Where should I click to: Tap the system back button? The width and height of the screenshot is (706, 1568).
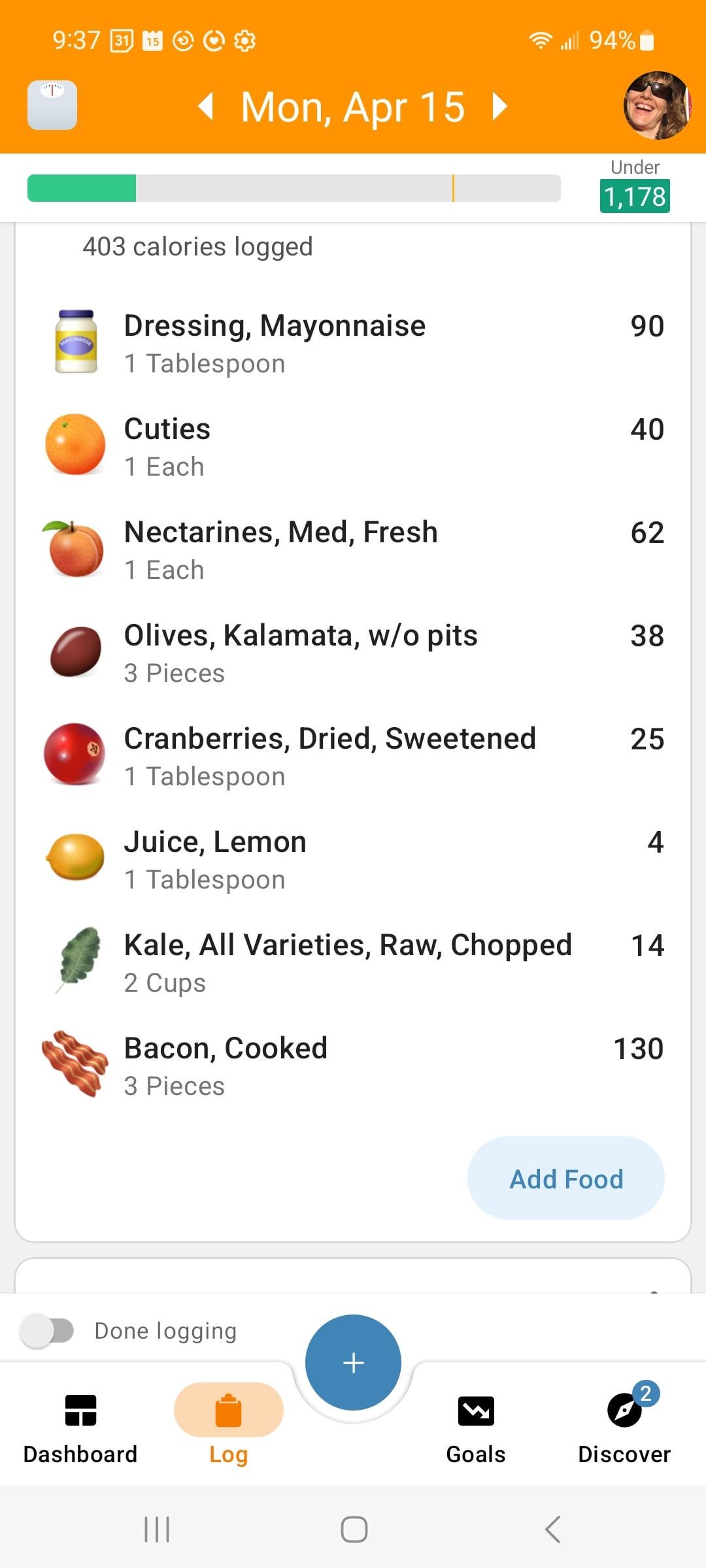pos(552,1529)
